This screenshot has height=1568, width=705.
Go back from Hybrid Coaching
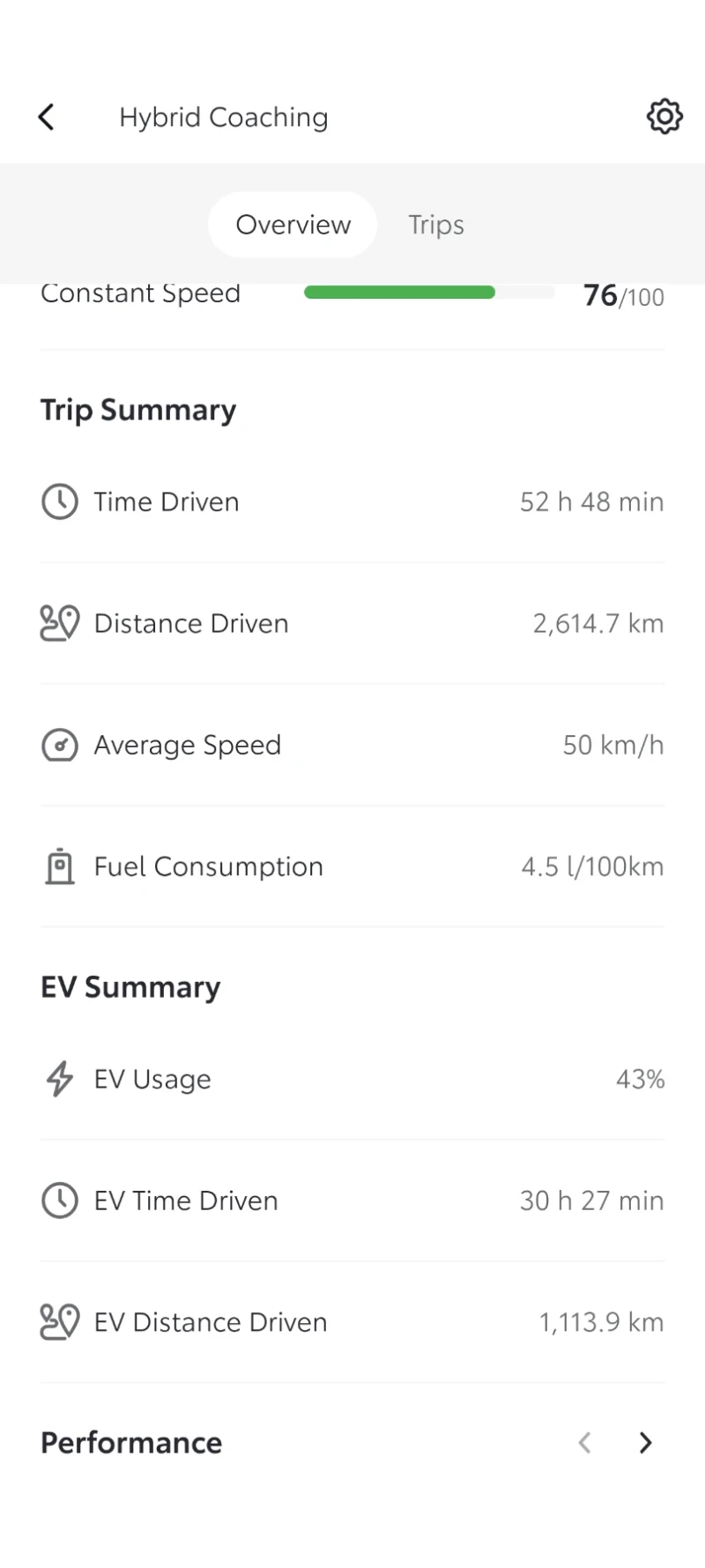(x=47, y=117)
